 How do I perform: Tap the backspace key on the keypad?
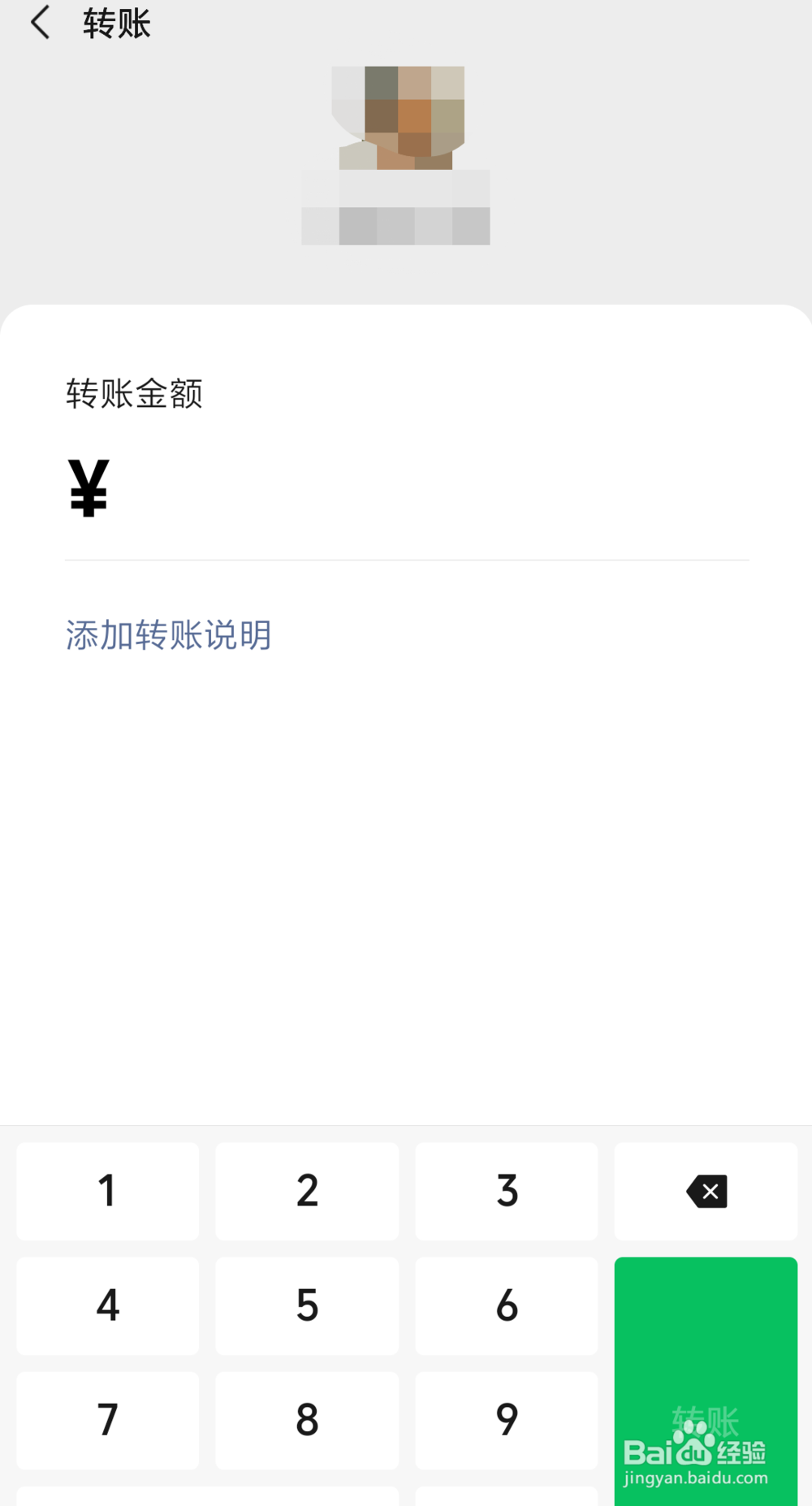pos(705,1191)
